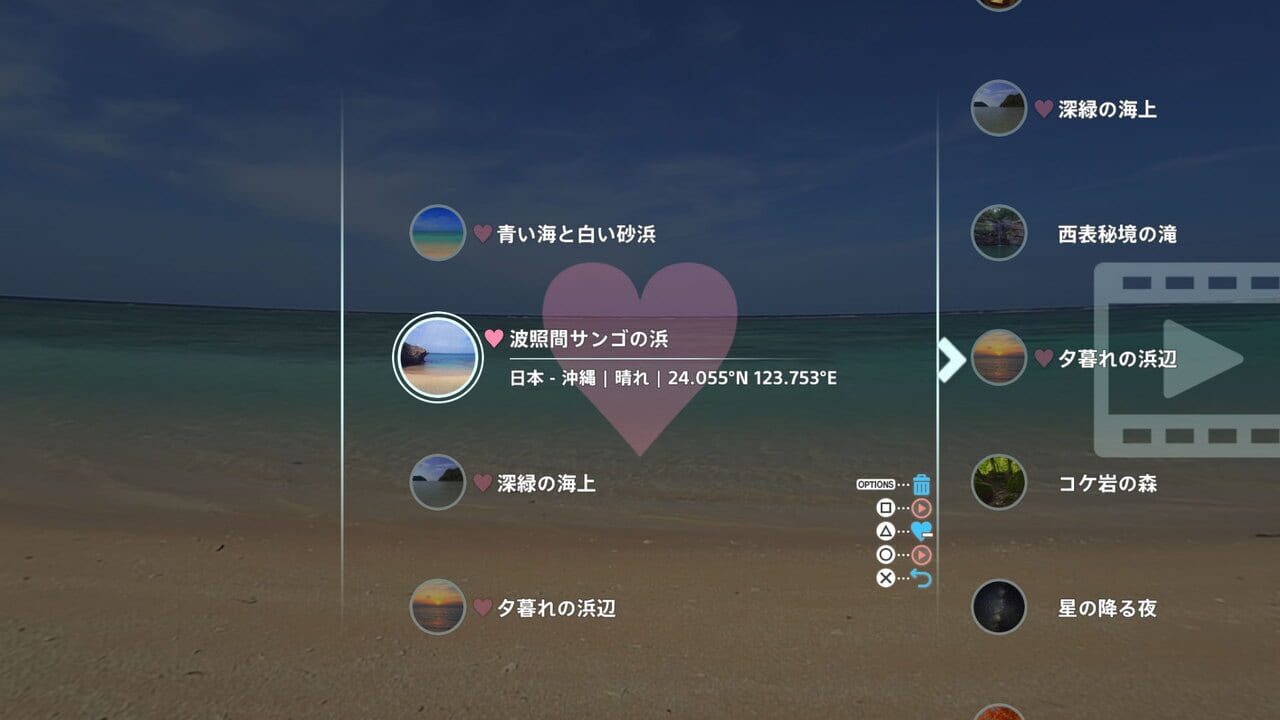The height and width of the screenshot is (720, 1280).
Task: Delete with the OPTIONS trash icon
Action: pyautogui.click(x=922, y=485)
